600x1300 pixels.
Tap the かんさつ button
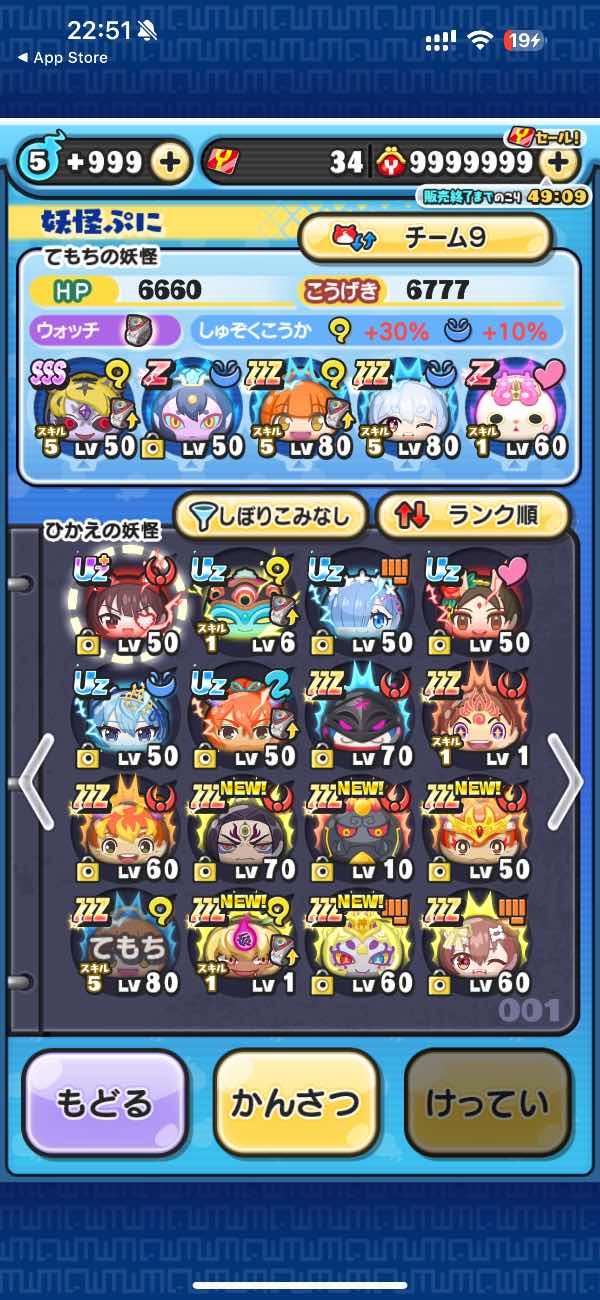(x=296, y=1104)
